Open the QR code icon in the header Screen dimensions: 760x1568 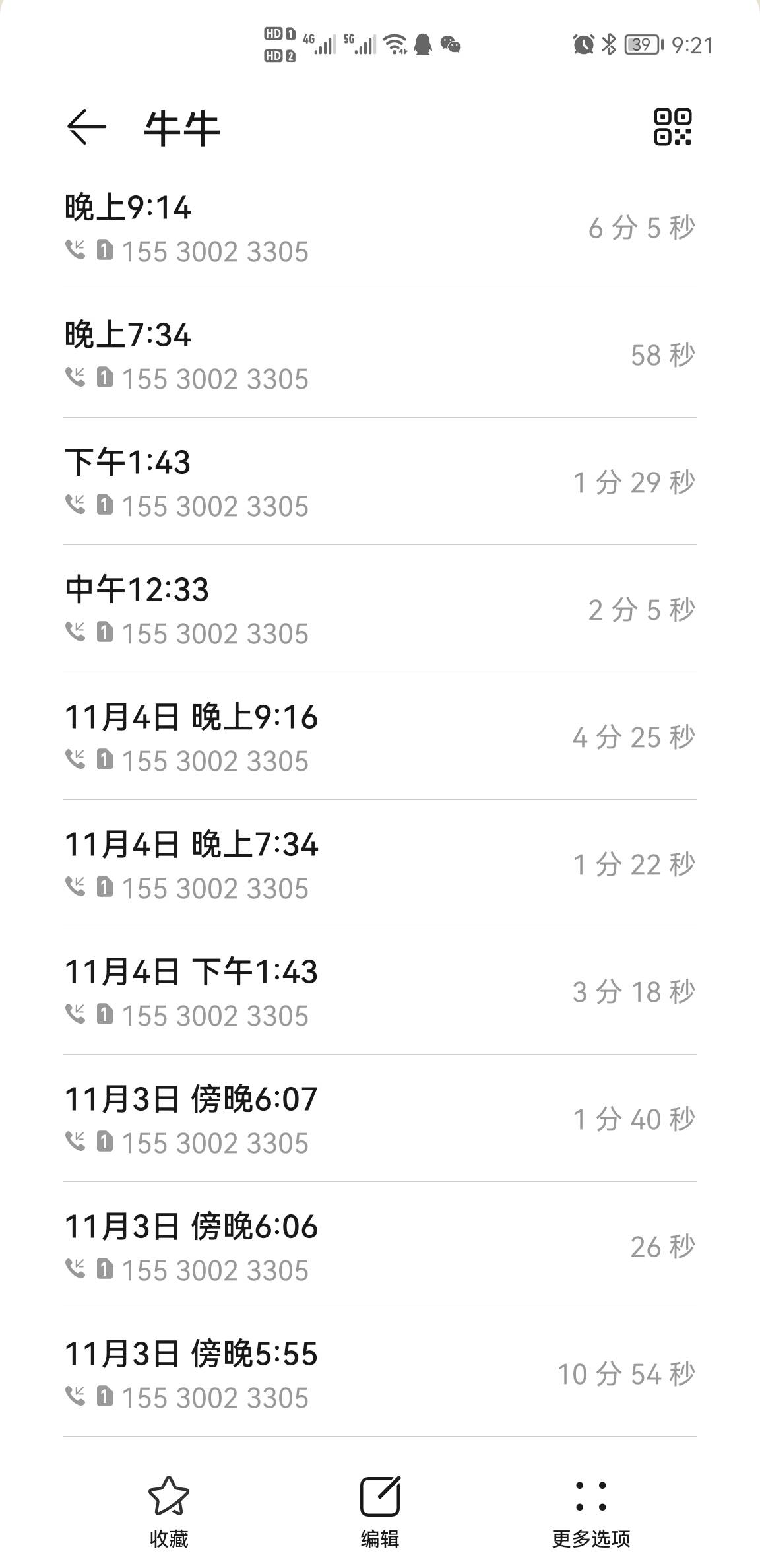coord(672,127)
